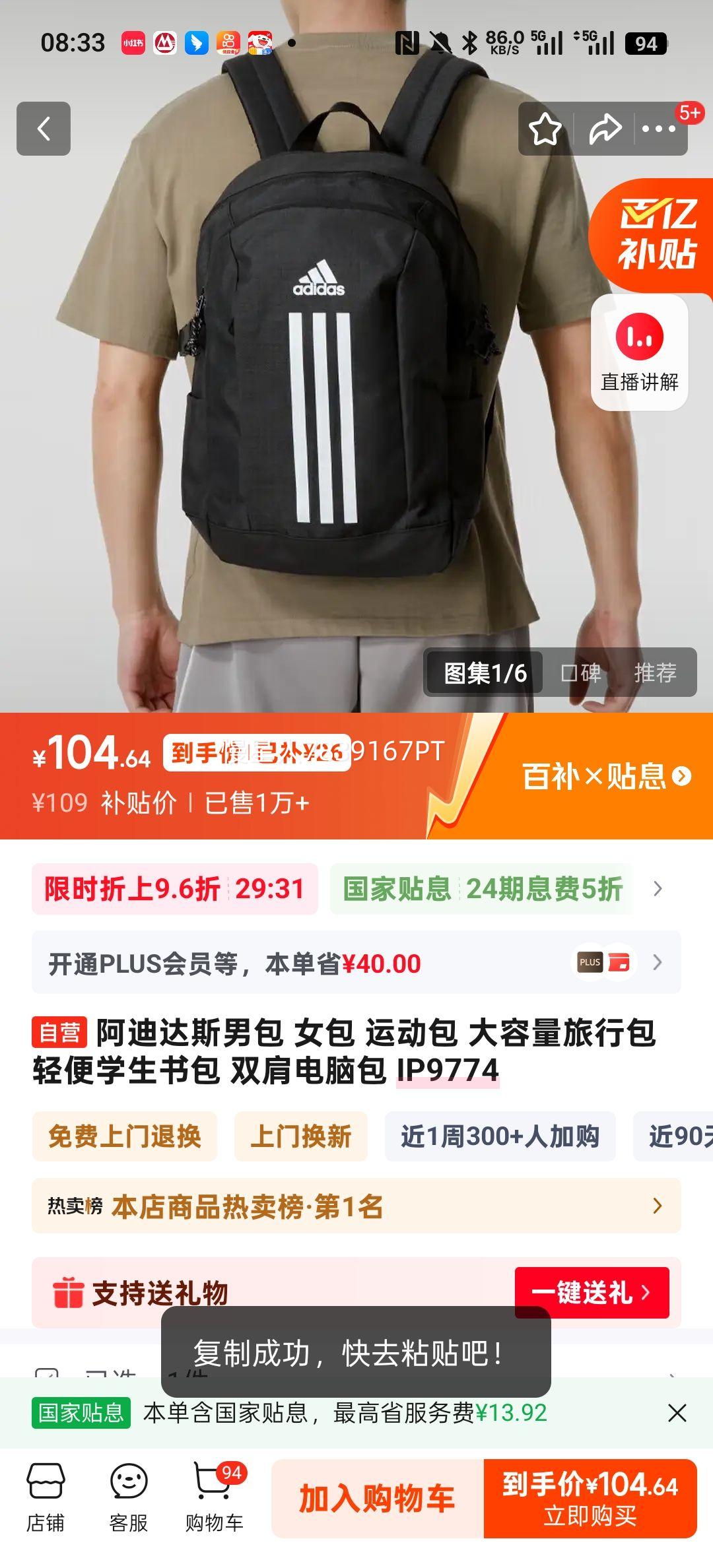713x1568 pixels.
Task: Switch to the 推荐 tab
Action: pos(656,672)
